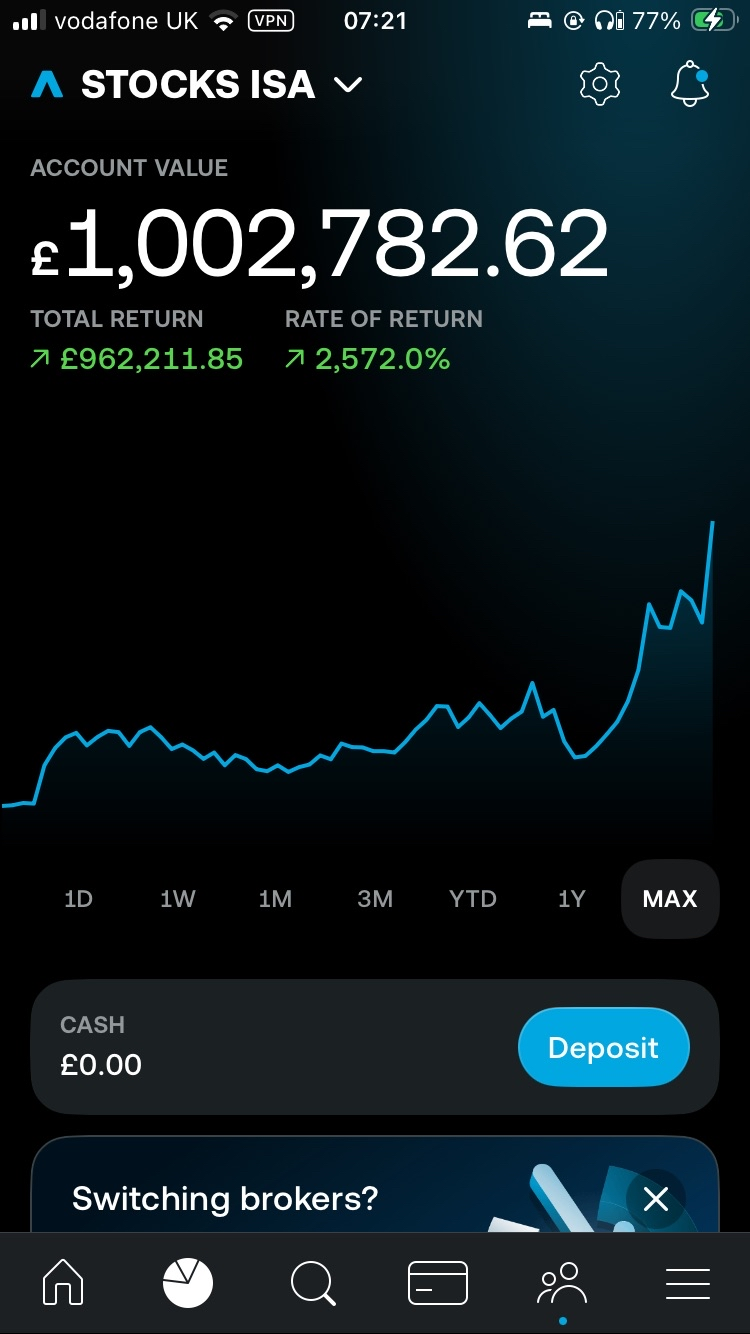The height and width of the screenshot is (1334, 750).
Task: Open the notifications bell
Action: pos(689,84)
